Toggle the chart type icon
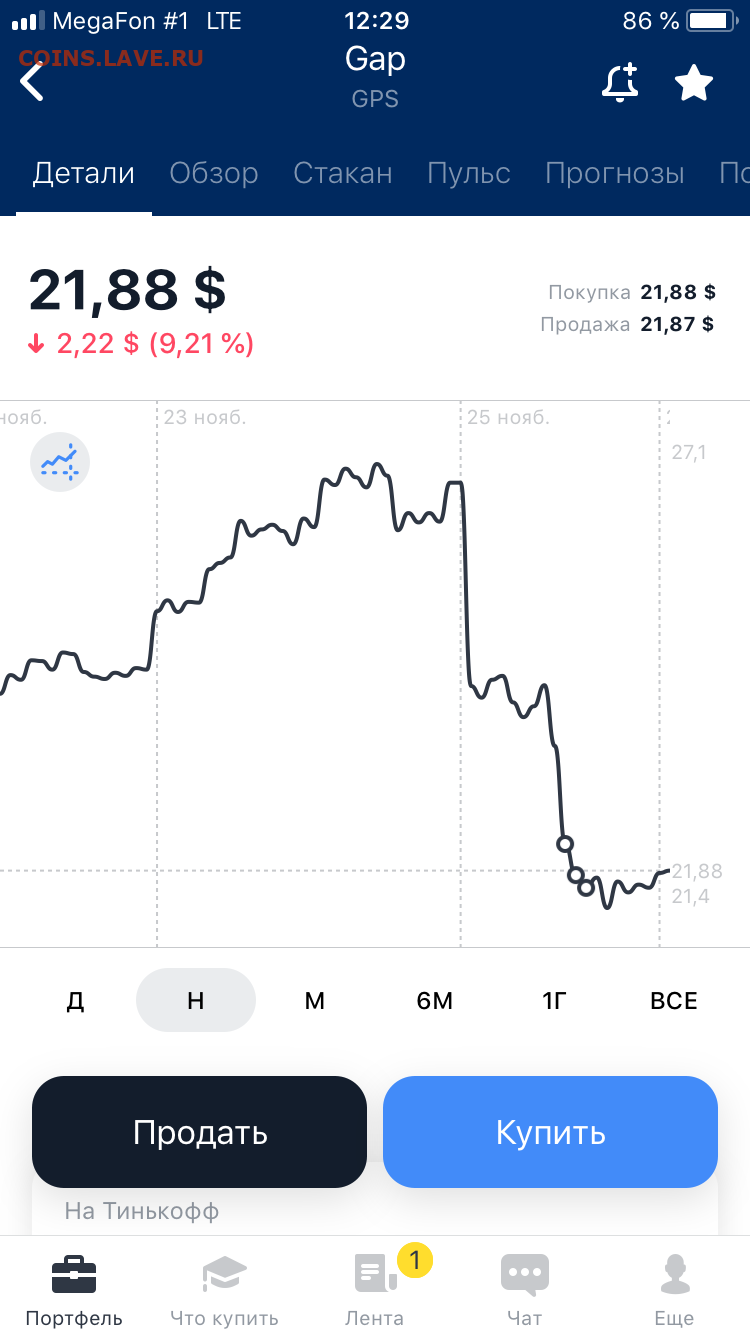 pyautogui.click(x=60, y=462)
